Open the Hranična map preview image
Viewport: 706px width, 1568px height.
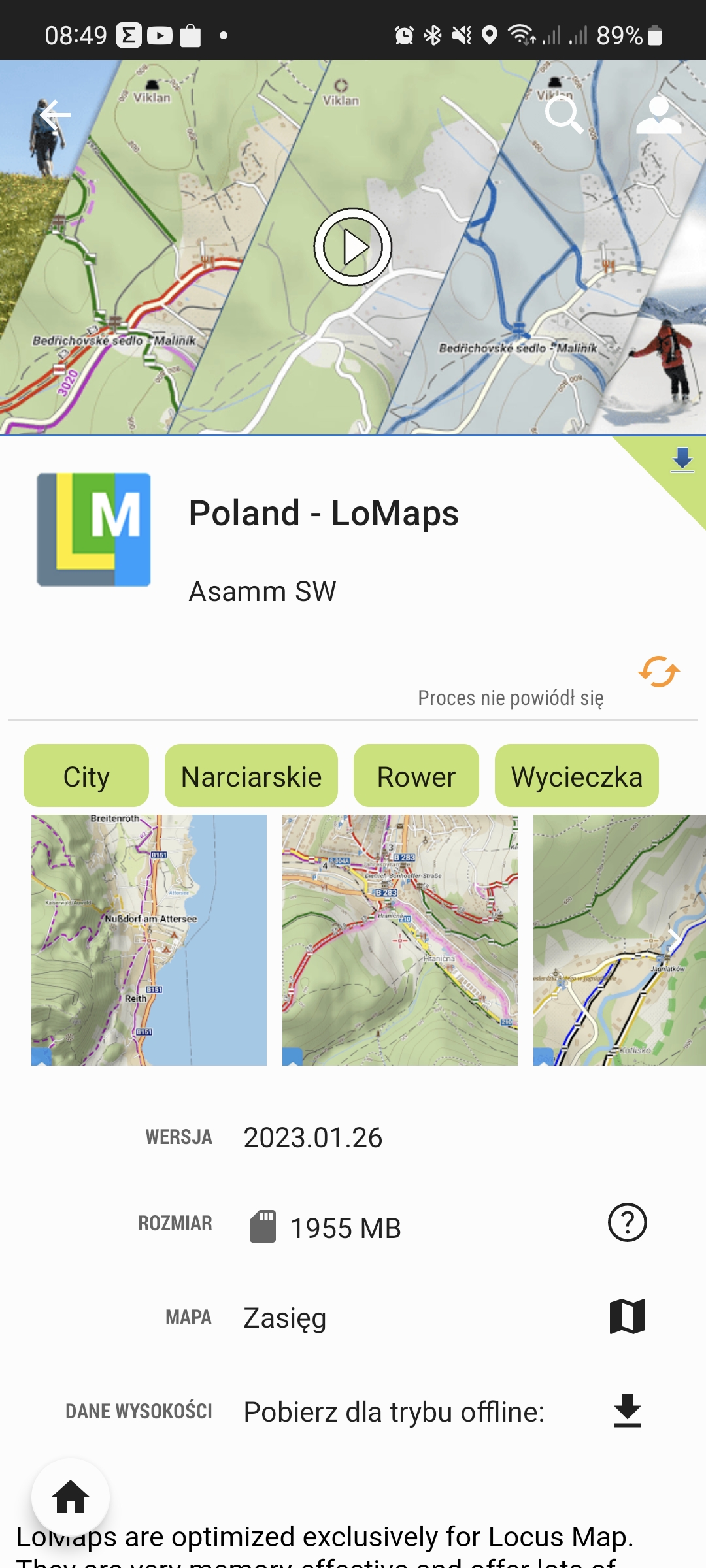tap(400, 939)
